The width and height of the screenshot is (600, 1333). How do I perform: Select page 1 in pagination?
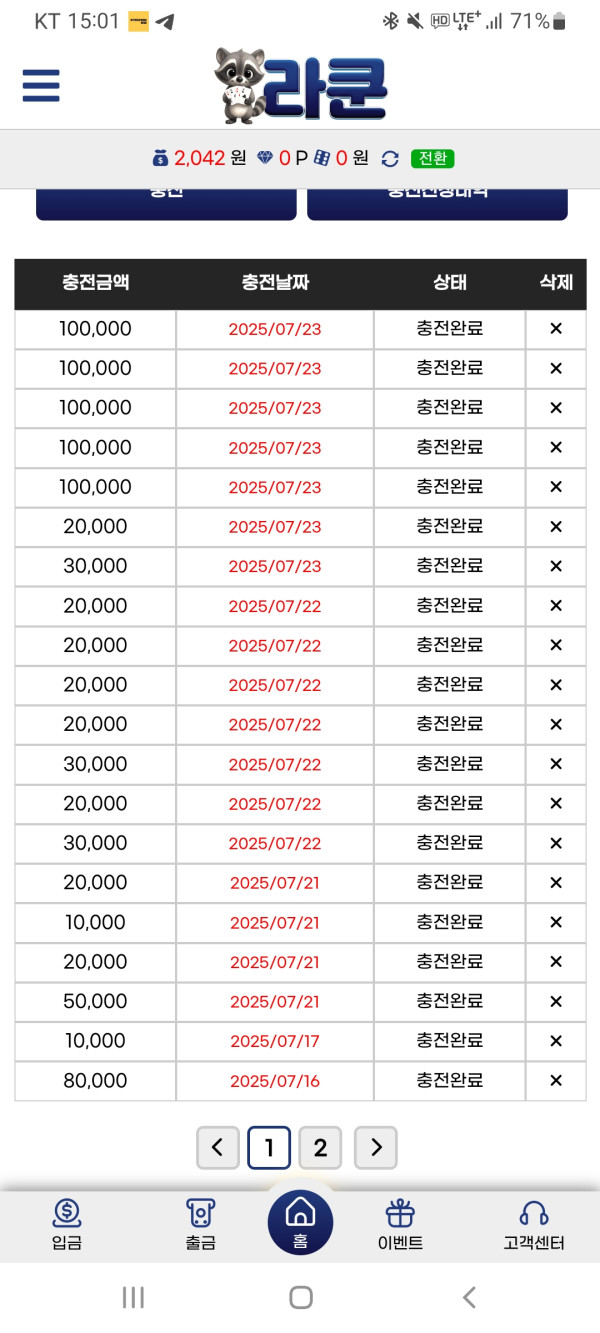point(269,1148)
